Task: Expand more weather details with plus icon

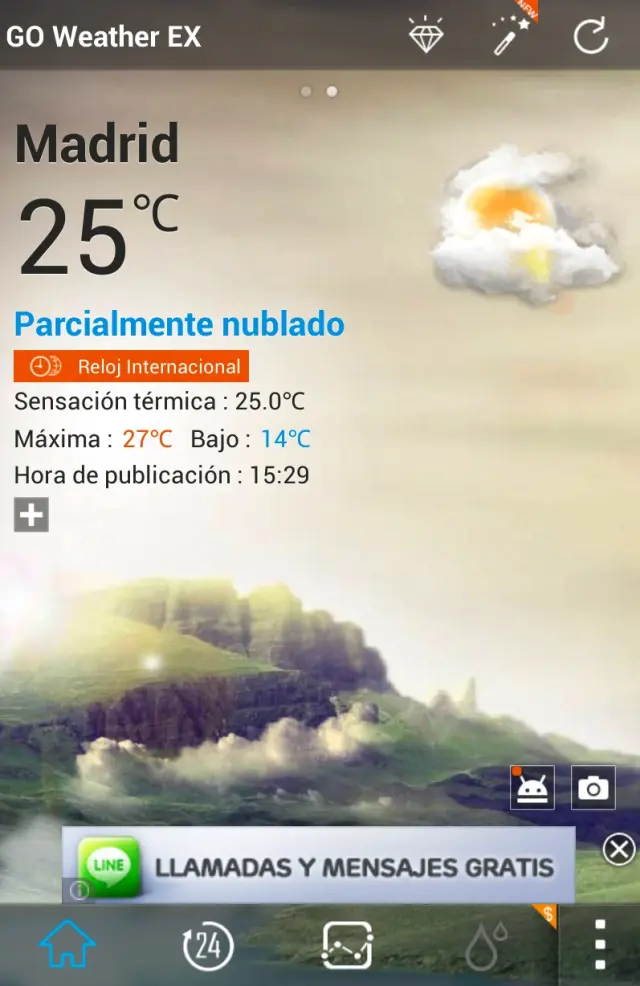Action: tap(31, 515)
